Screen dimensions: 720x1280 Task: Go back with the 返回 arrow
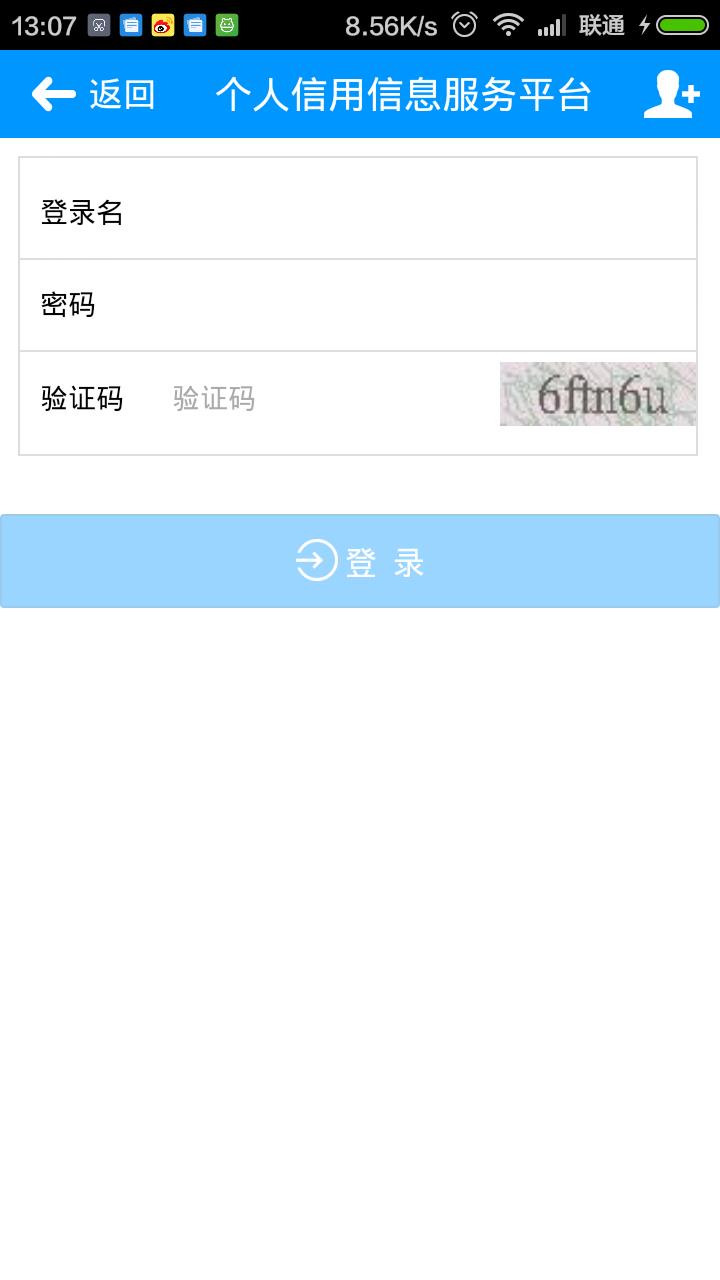pyautogui.click(x=92, y=95)
